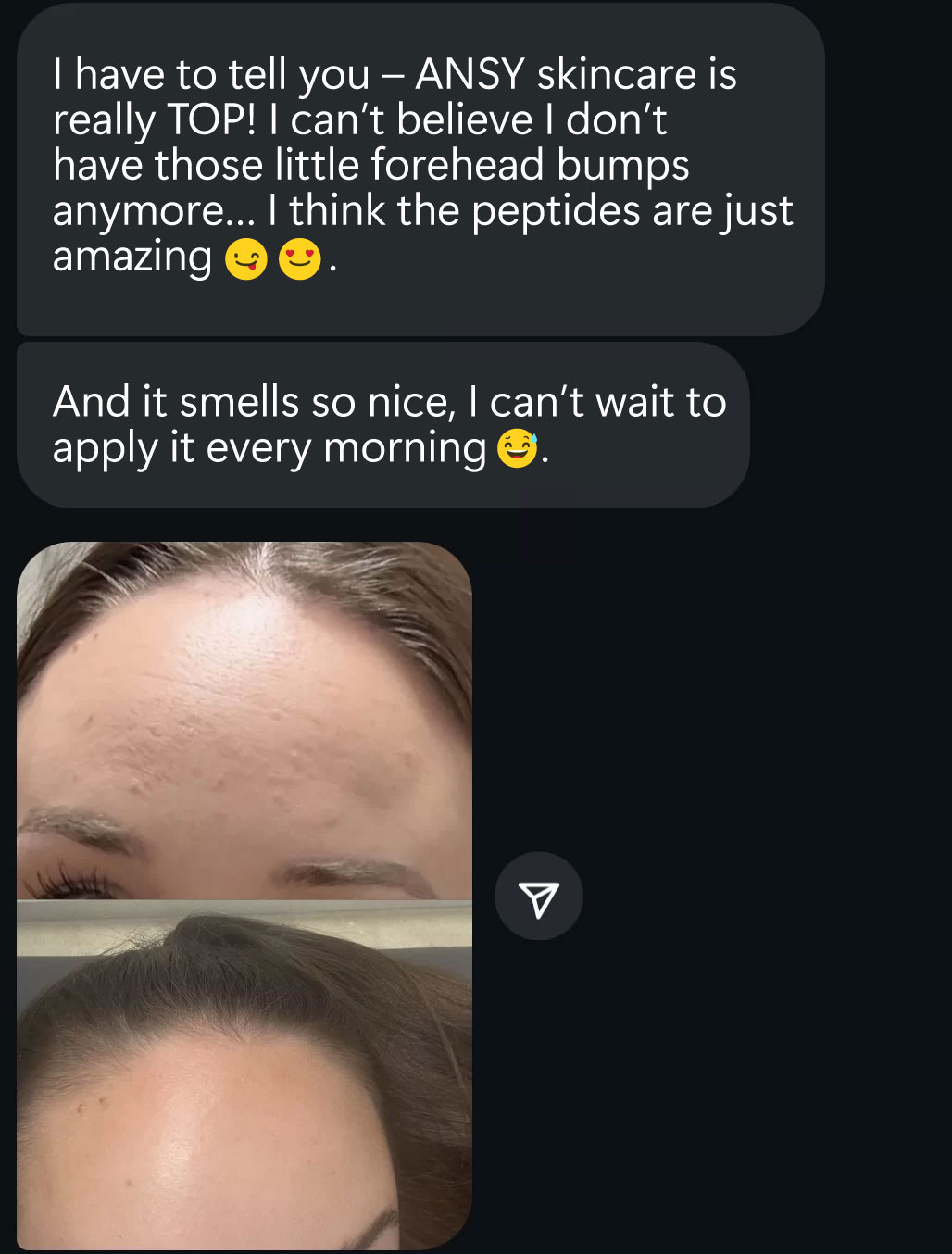Forward the forehead photo via the send icon
The width and height of the screenshot is (952, 1254).
[539, 897]
